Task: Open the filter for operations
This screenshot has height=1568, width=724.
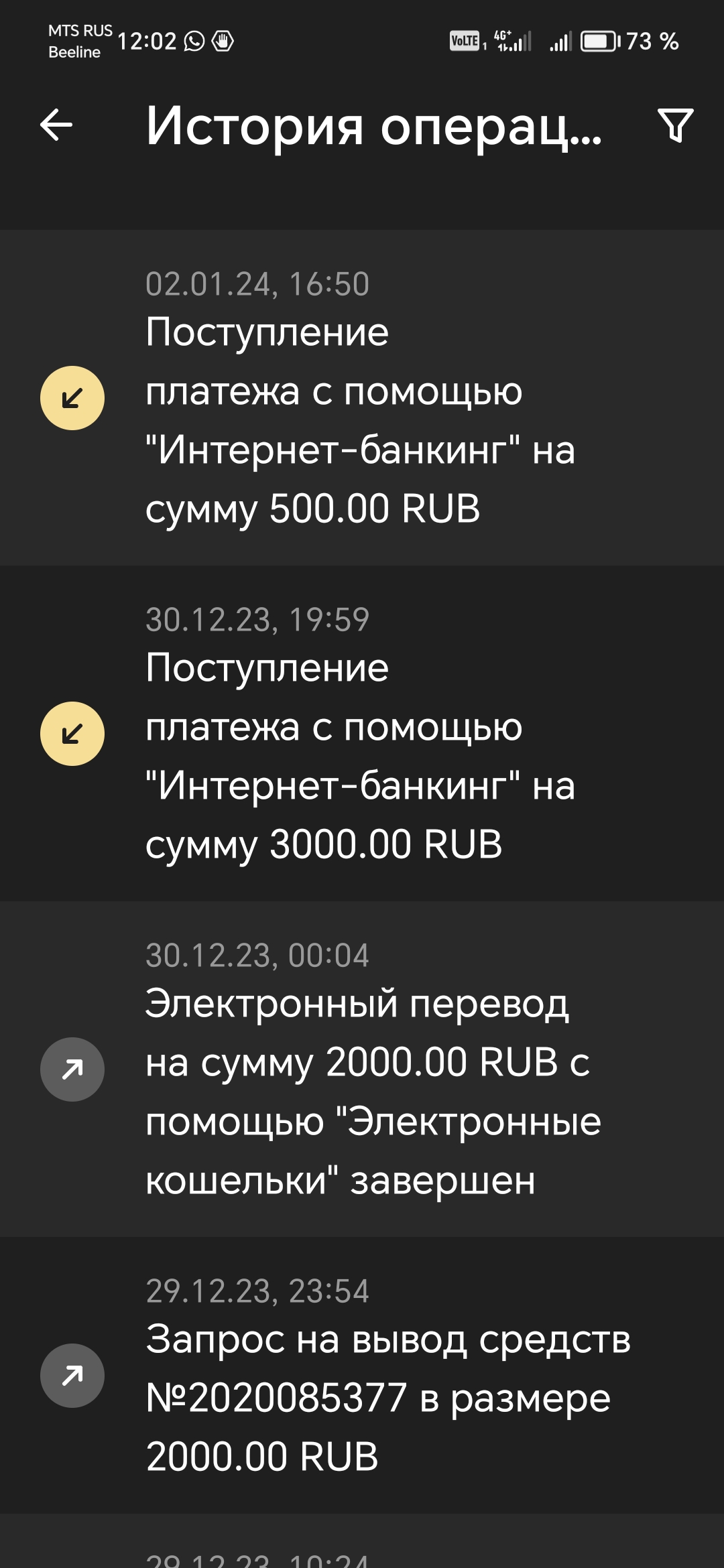Action: (675, 125)
